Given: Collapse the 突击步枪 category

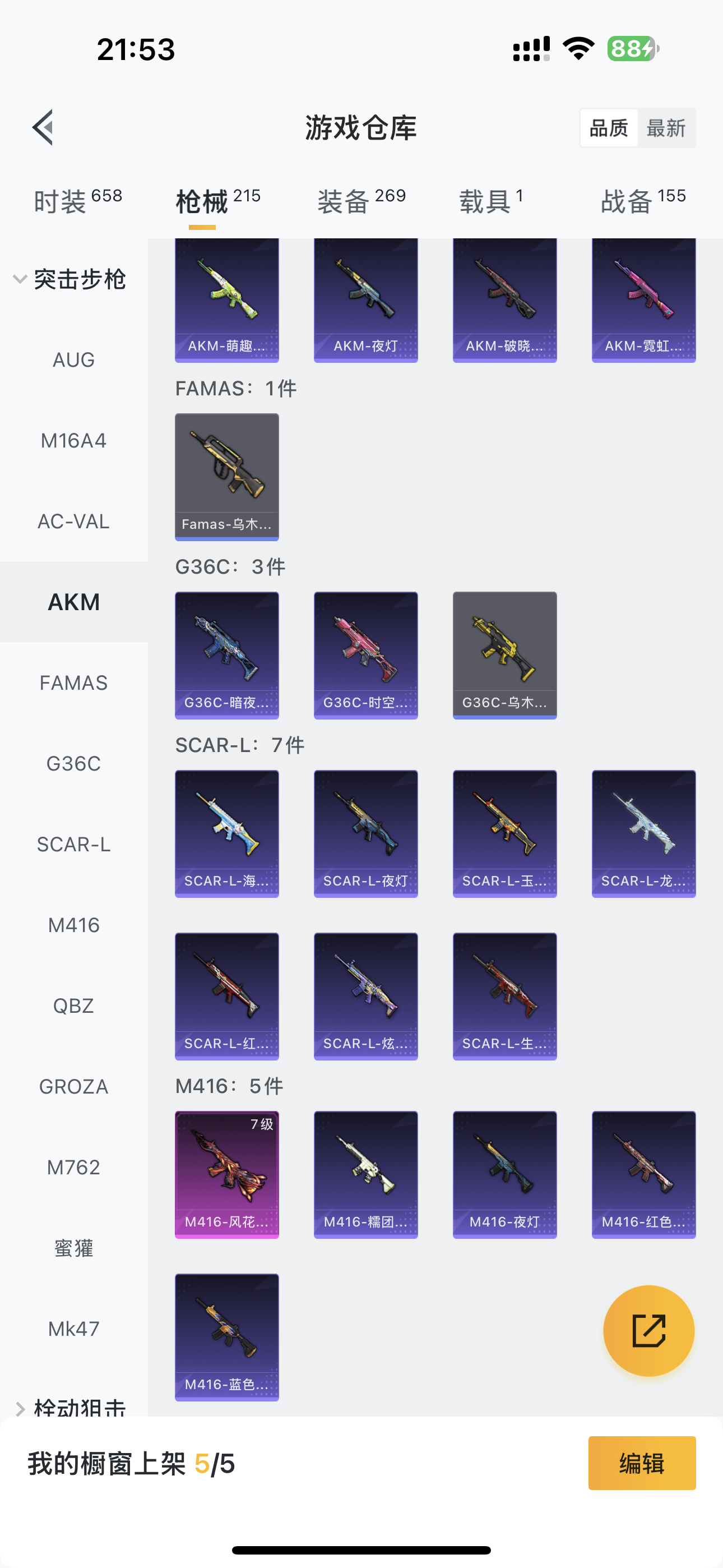Looking at the screenshot, I should (x=69, y=279).
